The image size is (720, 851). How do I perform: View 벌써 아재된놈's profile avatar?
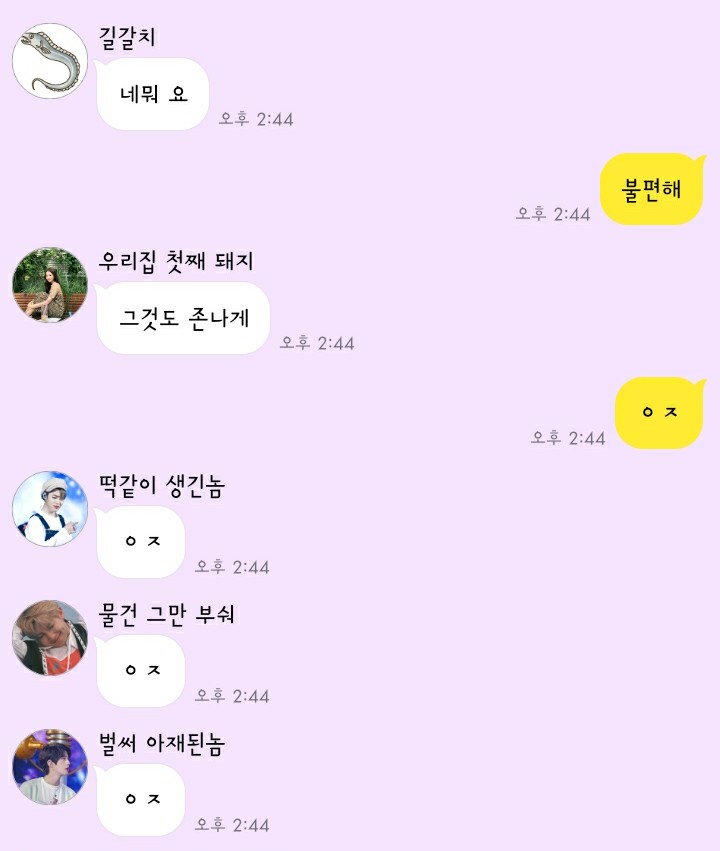coord(50,767)
